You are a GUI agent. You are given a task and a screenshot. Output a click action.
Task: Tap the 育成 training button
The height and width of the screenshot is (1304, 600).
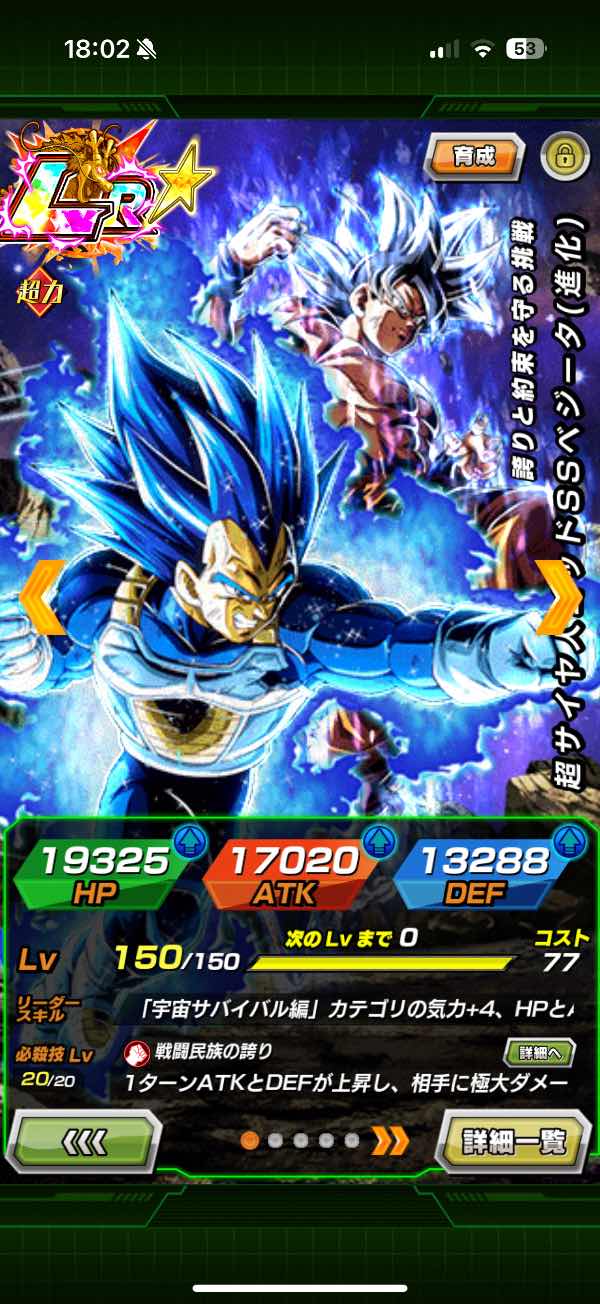coord(473,158)
